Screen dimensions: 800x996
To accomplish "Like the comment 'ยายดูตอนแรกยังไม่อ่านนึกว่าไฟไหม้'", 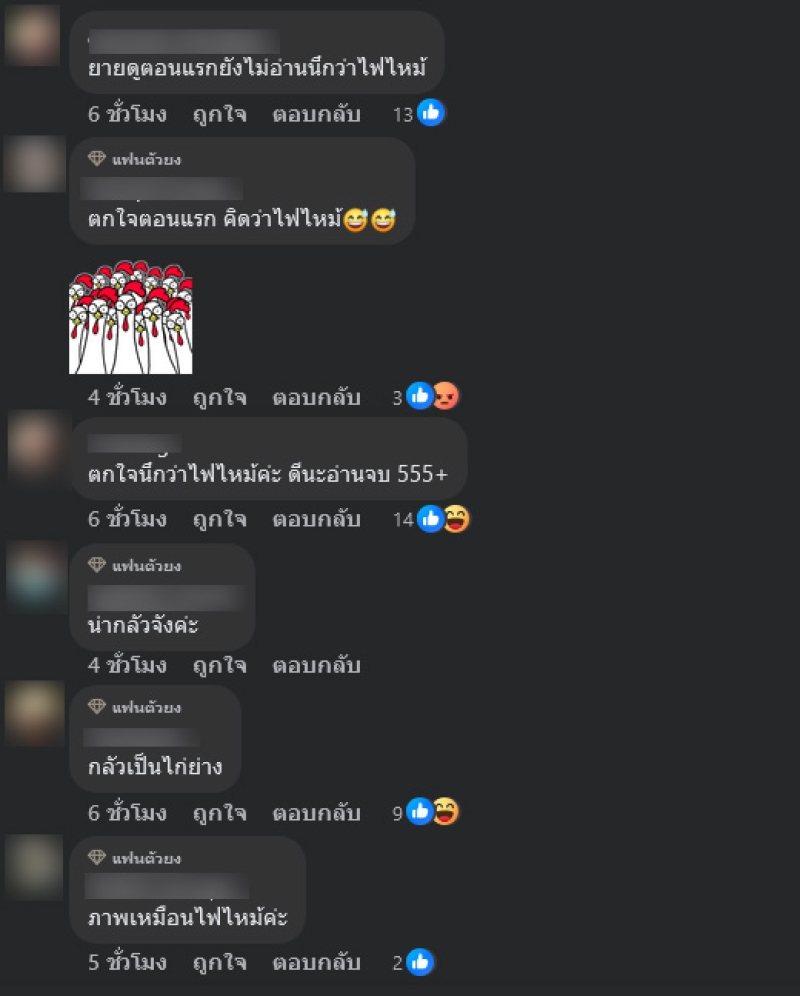I will click(x=220, y=114).
